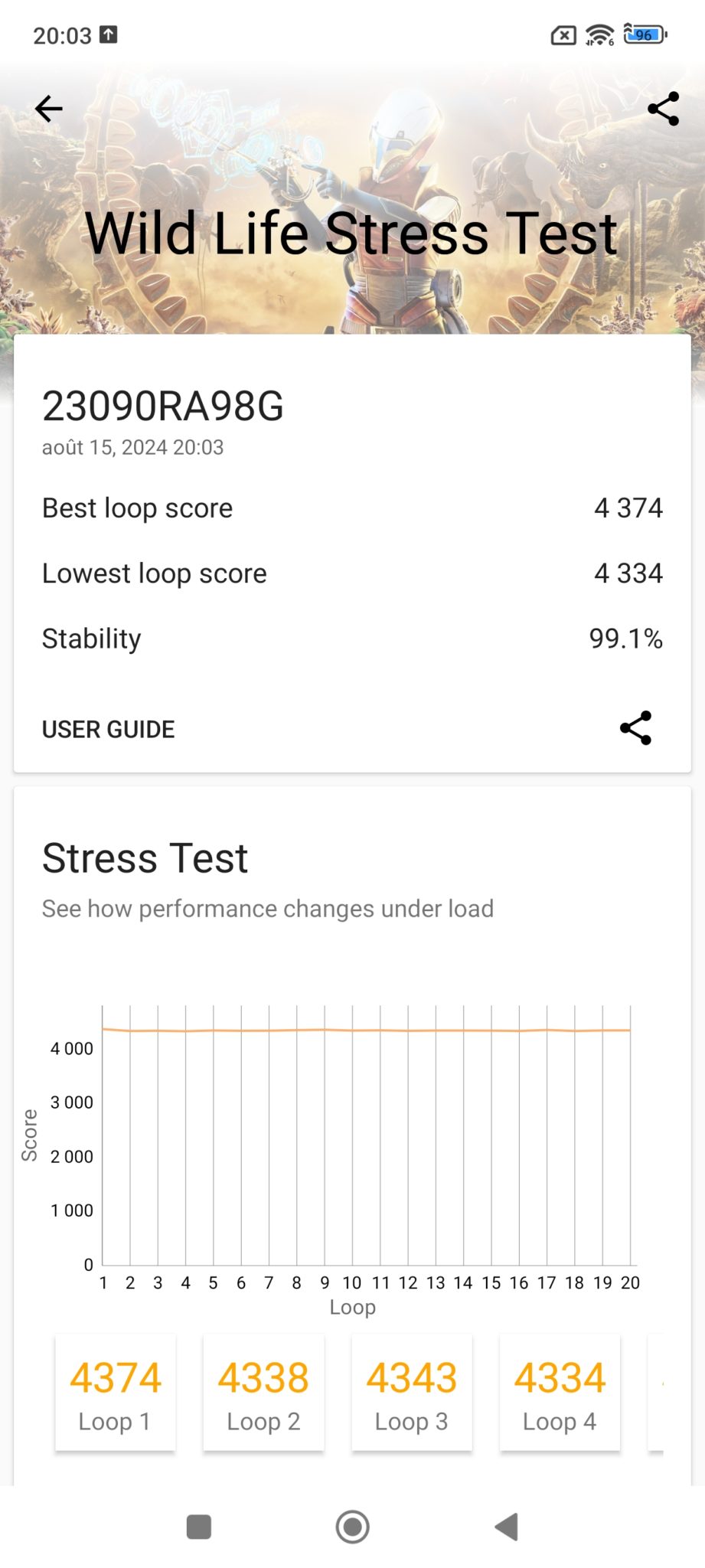This screenshot has width=705, height=1568.
Task: Select the Loop 4 score card
Action: click(560, 1393)
